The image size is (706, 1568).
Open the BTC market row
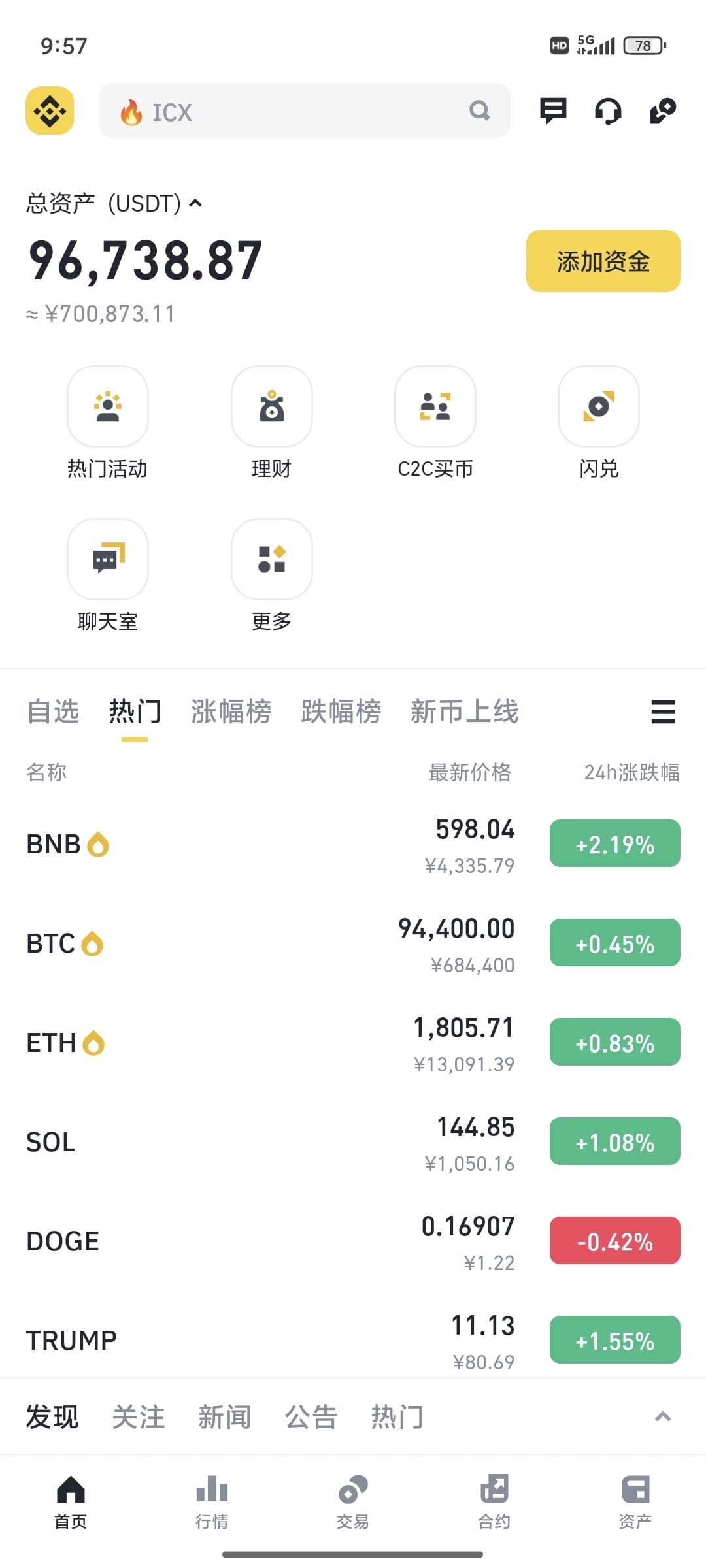(x=353, y=943)
